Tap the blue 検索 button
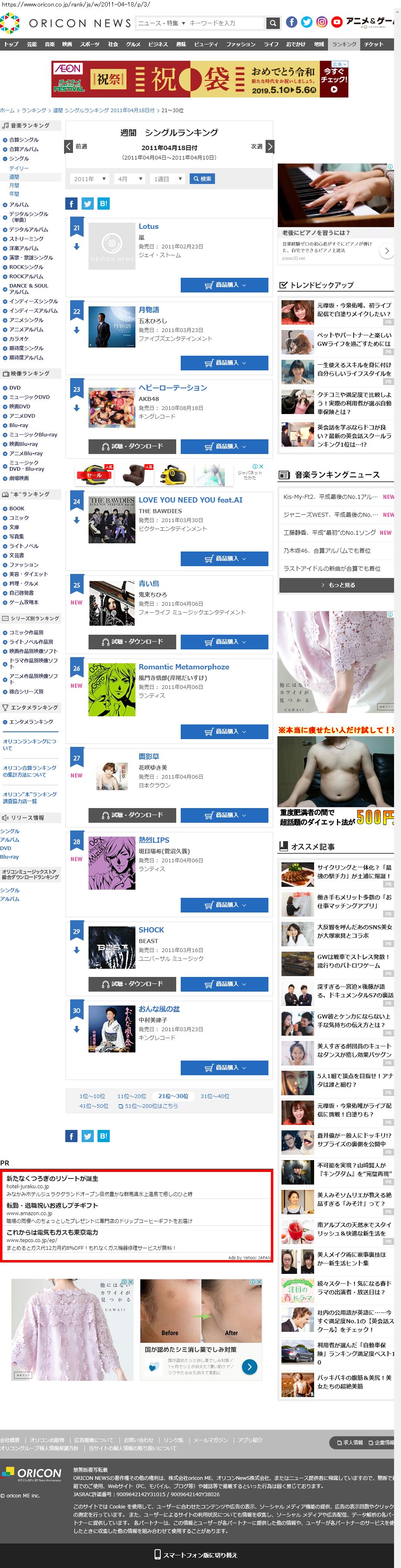The image size is (401, 1568). pos(202,179)
